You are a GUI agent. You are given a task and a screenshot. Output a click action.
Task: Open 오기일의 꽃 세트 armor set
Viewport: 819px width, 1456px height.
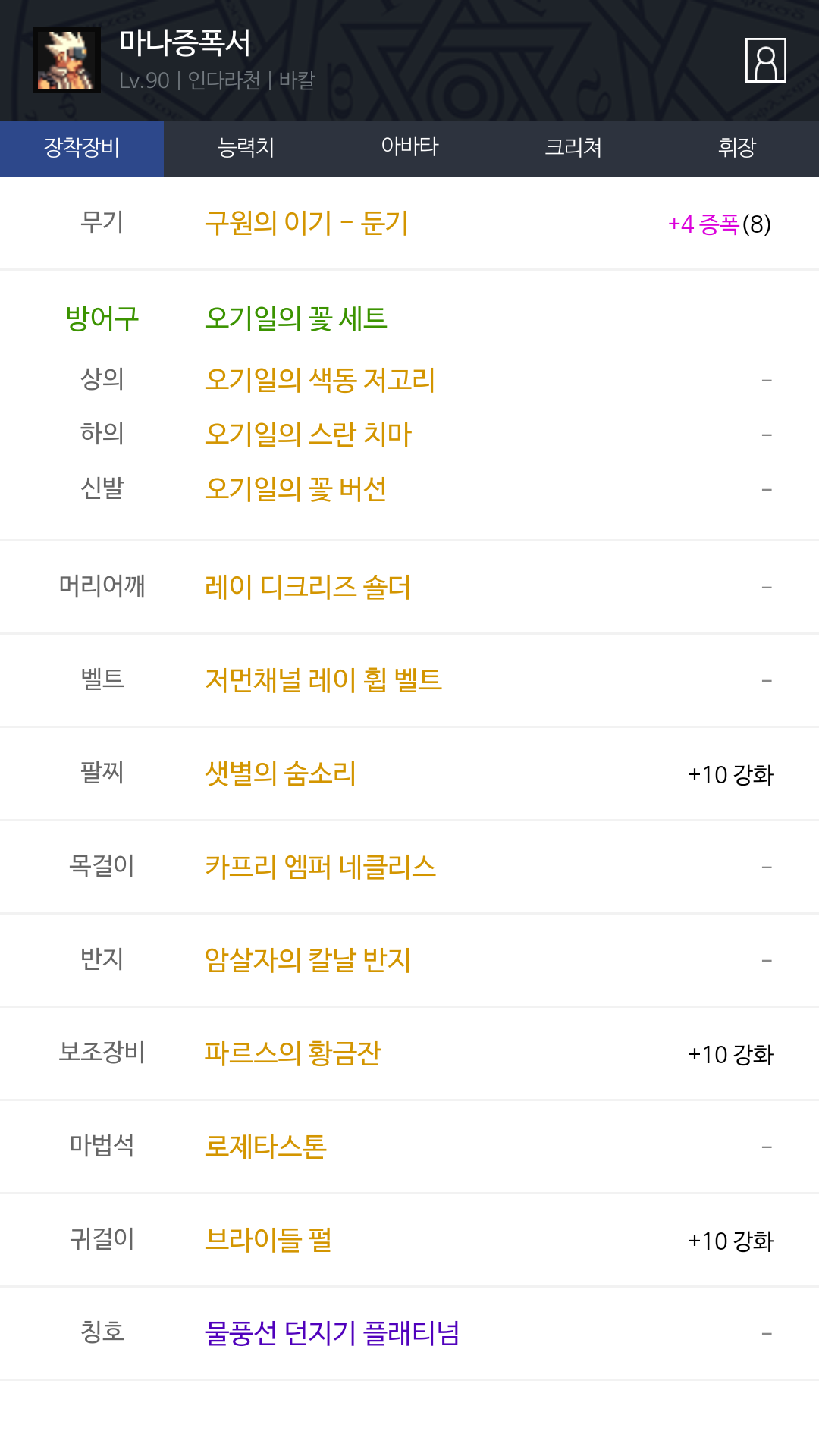pos(296,318)
